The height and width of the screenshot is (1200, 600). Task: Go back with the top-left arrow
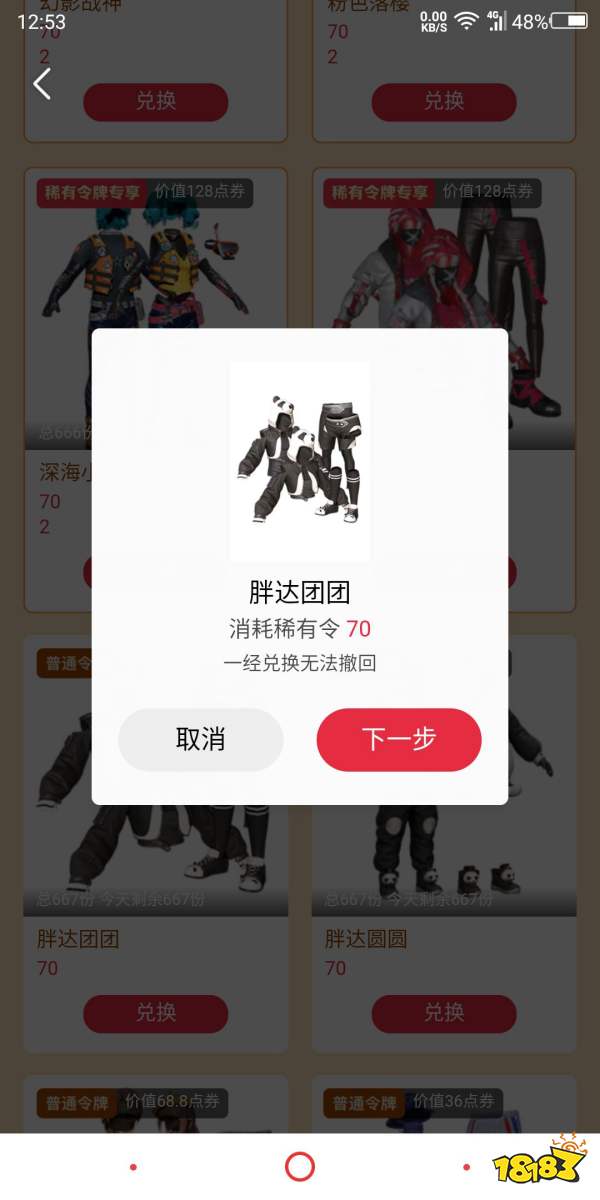[x=42, y=85]
